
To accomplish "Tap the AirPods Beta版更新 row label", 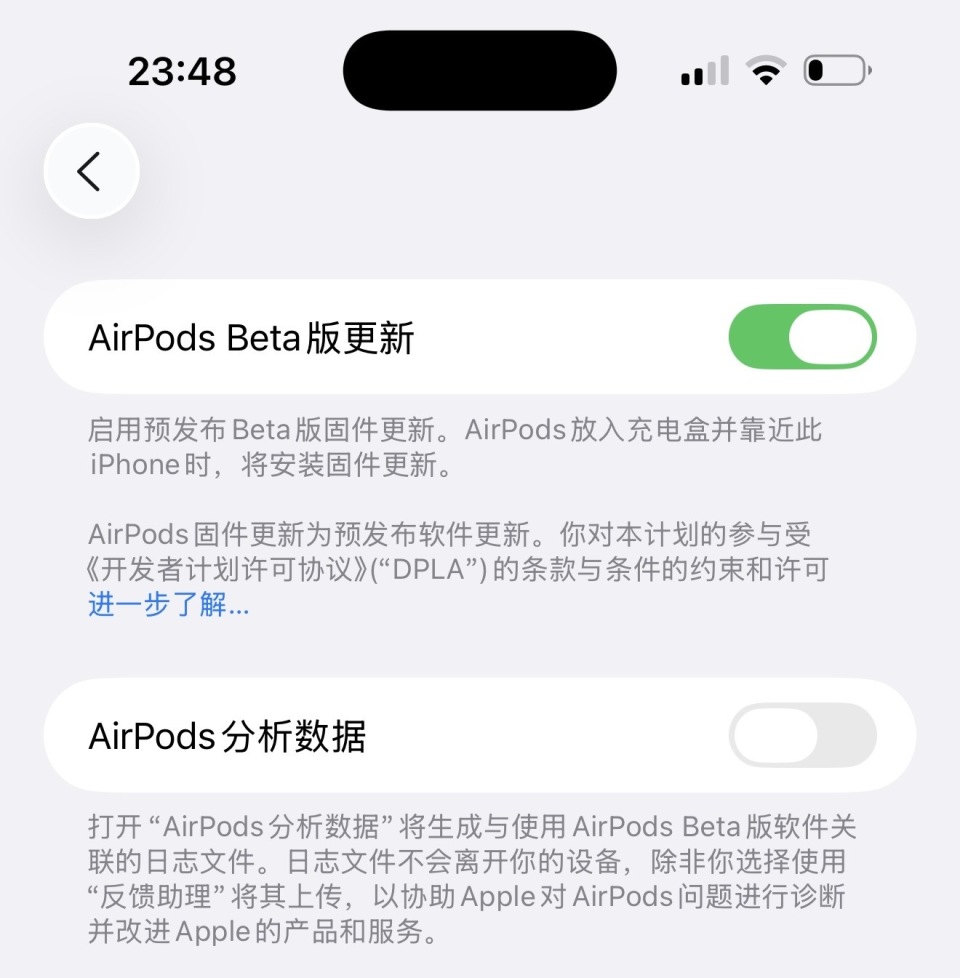I will pos(250,337).
